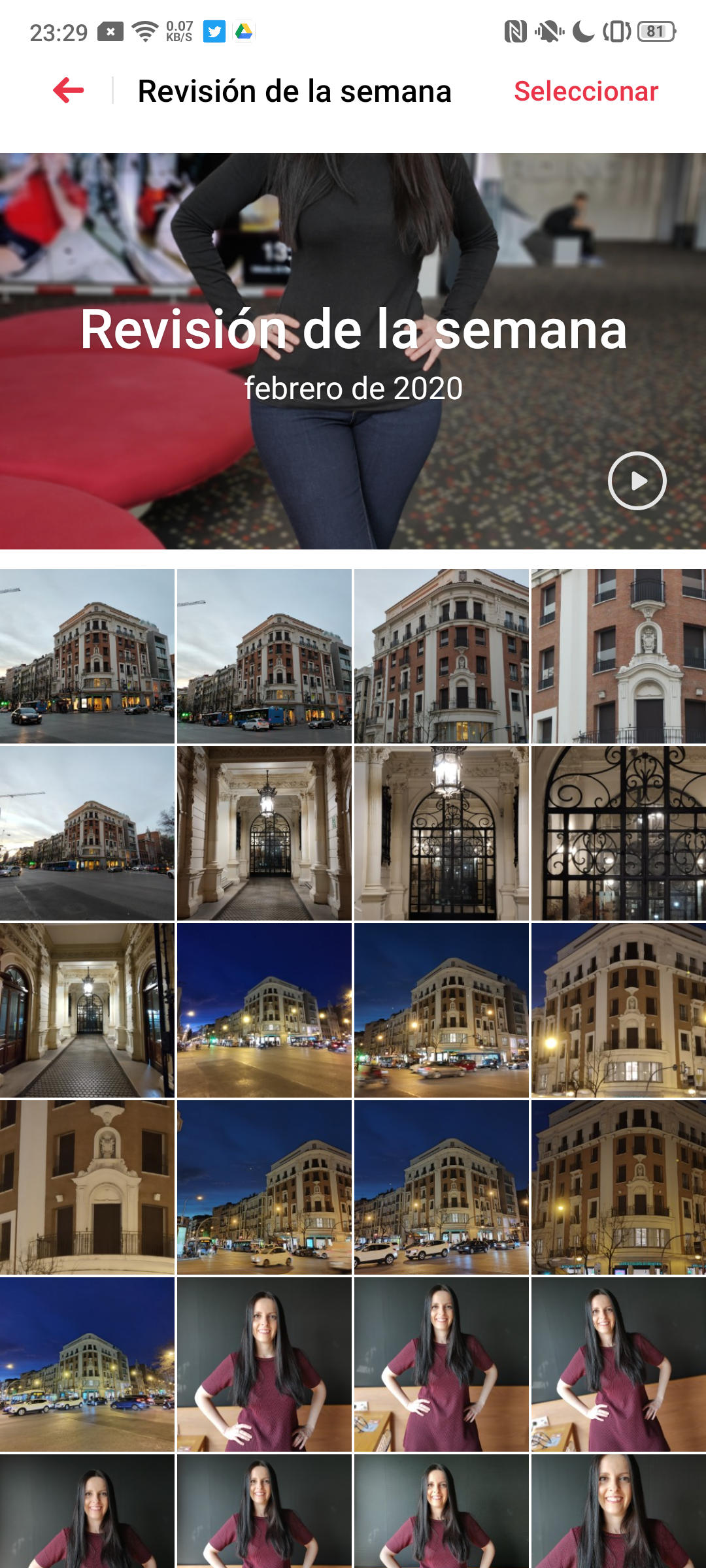Tap Seleccionar to choose photos
Image resolution: width=706 pixels, height=1568 pixels.
pyautogui.click(x=586, y=91)
